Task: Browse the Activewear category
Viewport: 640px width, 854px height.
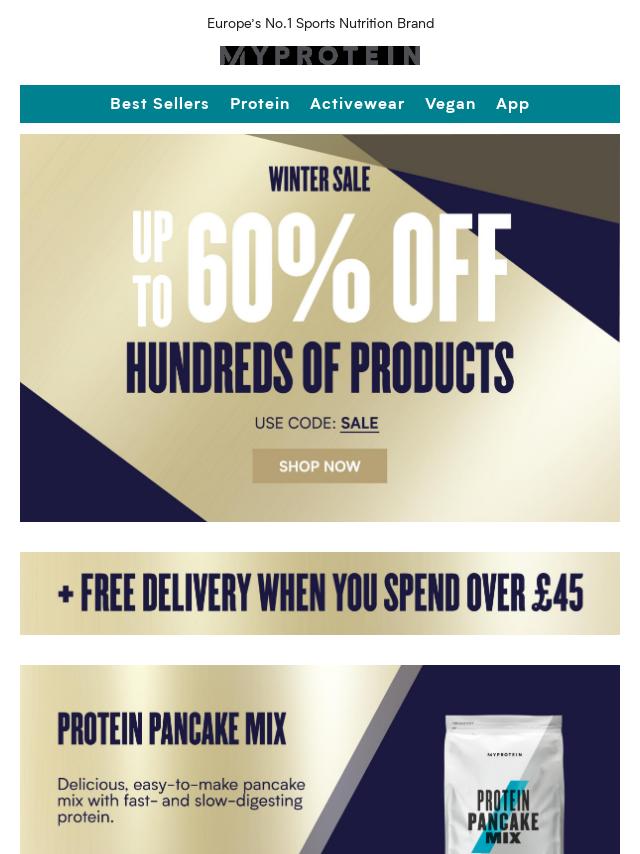Action: click(x=357, y=104)
